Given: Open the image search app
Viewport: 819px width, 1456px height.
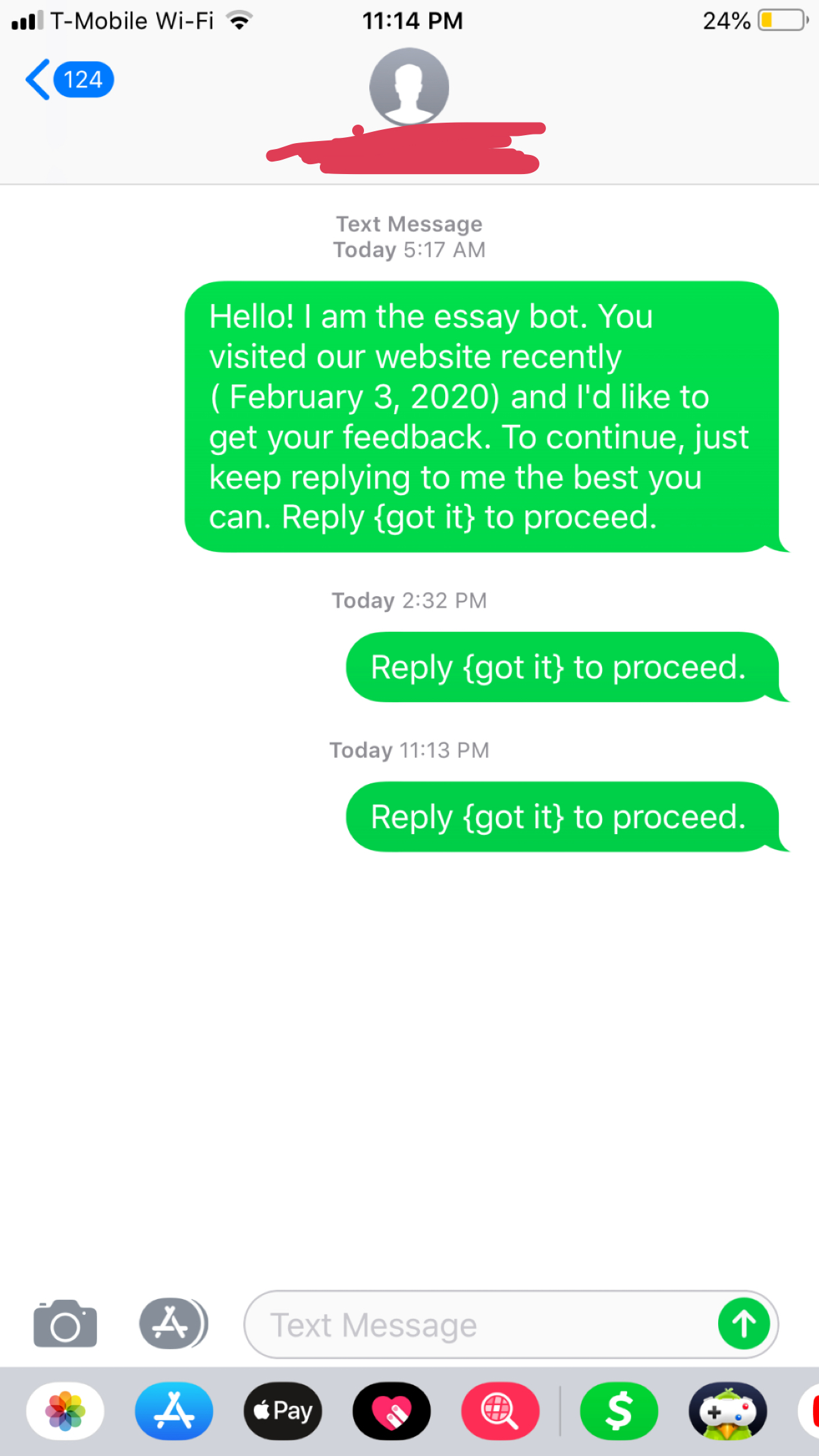Looking at the screenshot, I should [501, 1410].
